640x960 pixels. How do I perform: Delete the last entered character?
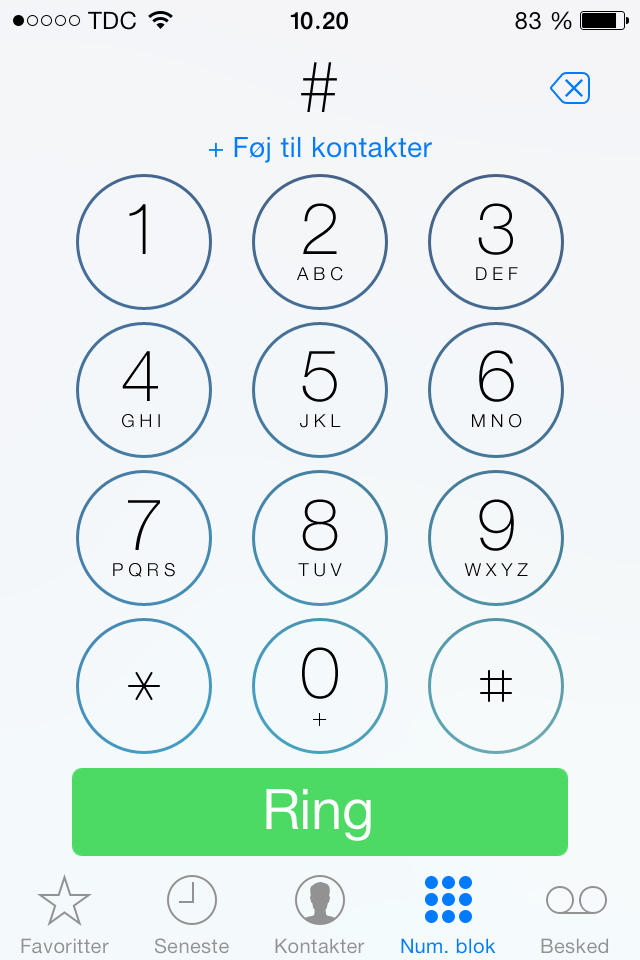[x=570, y=90]
